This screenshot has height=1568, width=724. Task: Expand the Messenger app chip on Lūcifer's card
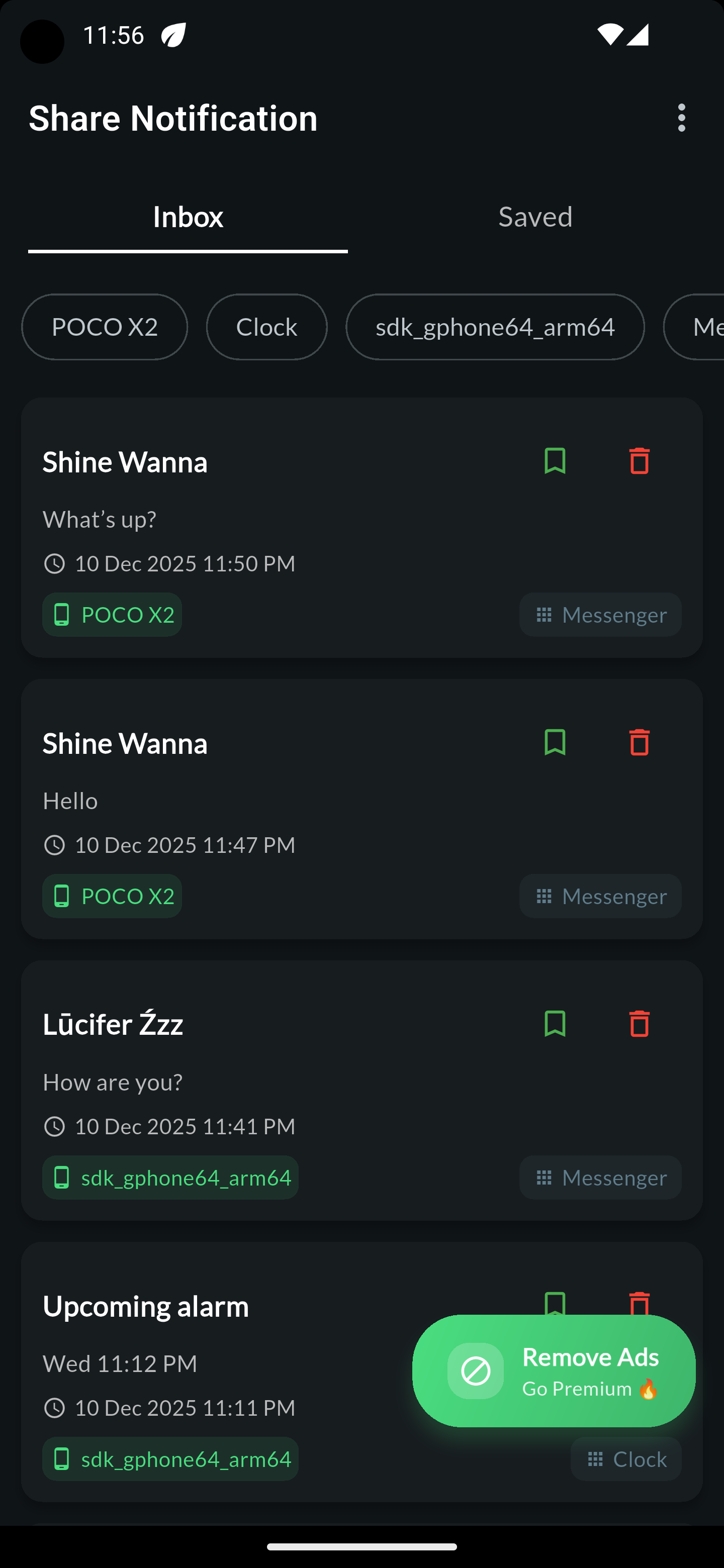pos(600,1177)
